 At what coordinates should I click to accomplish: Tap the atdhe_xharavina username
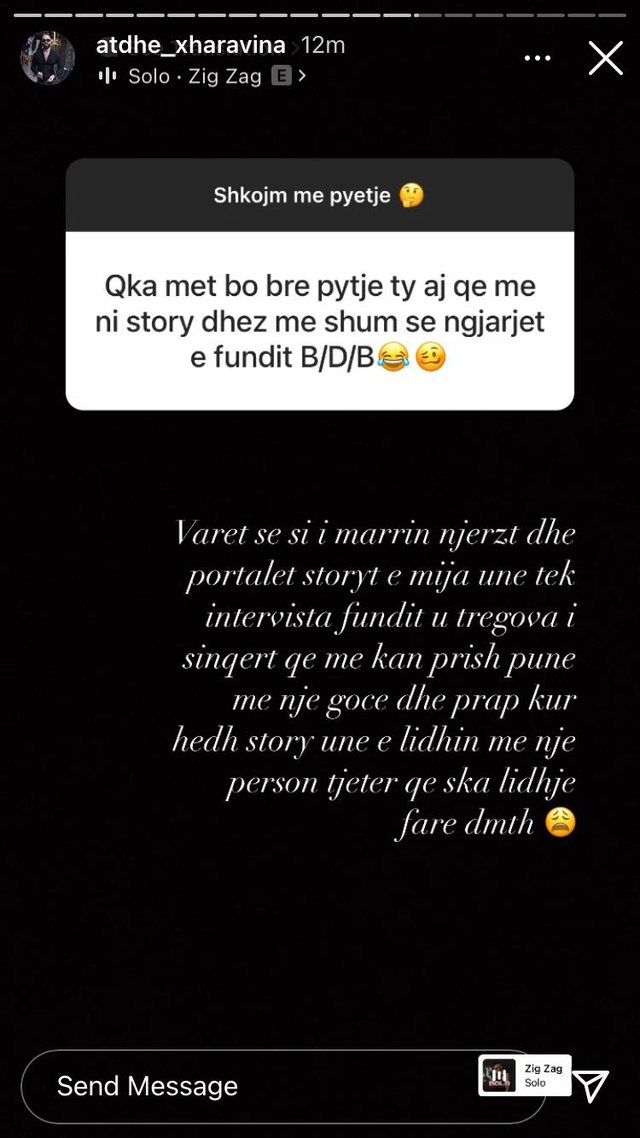pyautogui.click(x=190, y=46)
